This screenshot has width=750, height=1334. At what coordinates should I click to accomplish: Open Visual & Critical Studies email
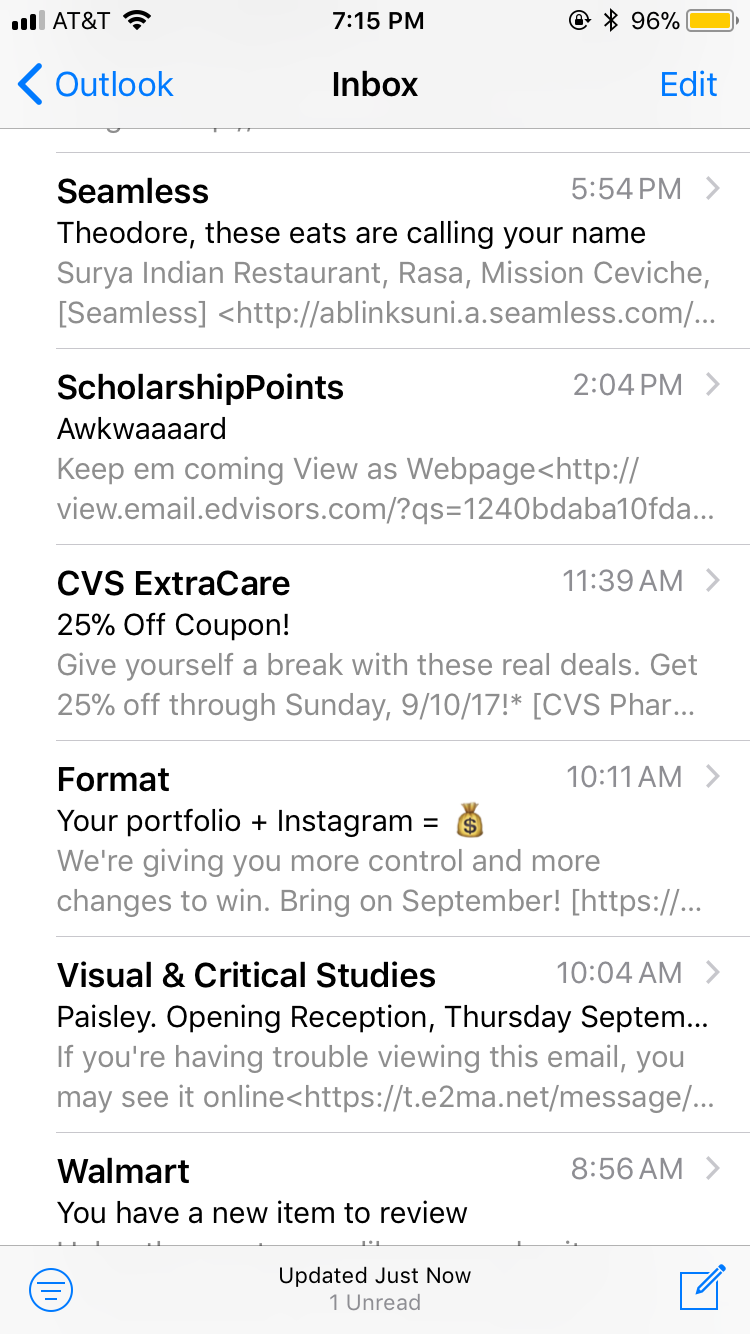pyautogui.click(x=385, y=1034)
